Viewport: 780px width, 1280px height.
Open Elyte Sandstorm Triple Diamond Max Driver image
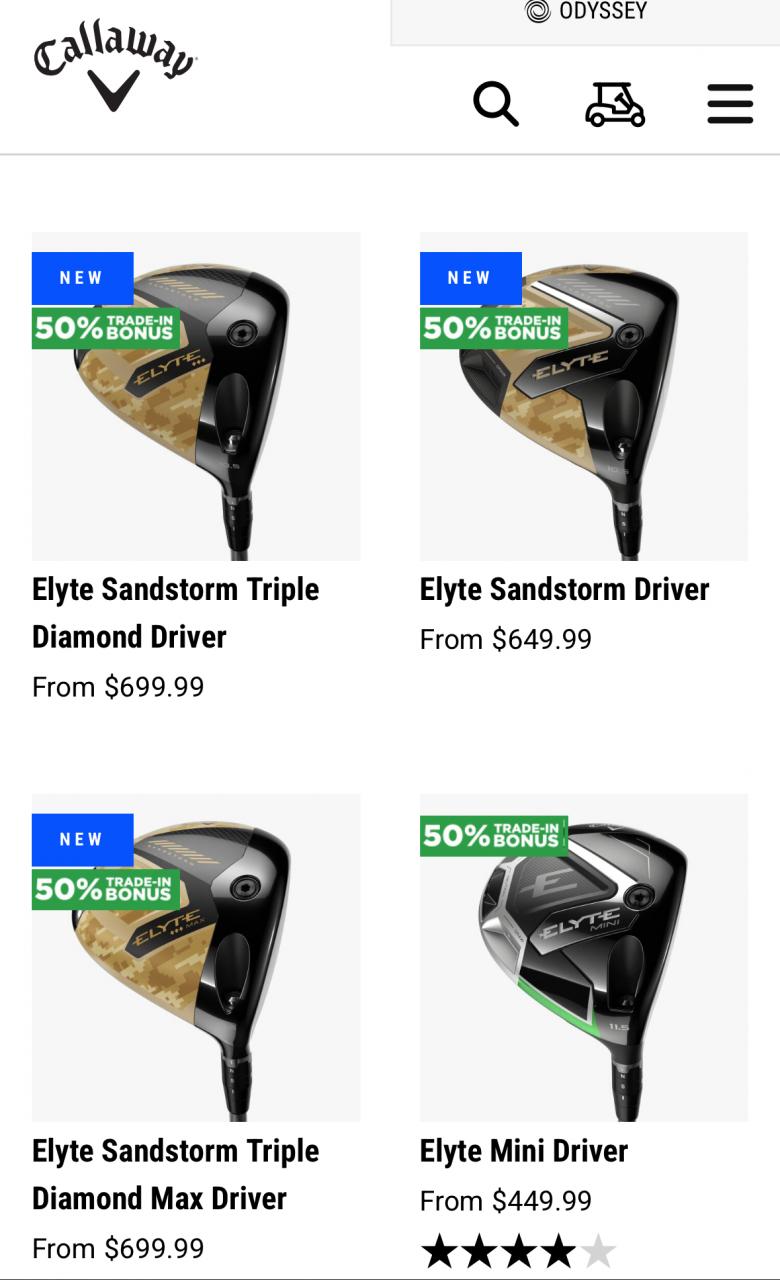(x=196, y=957)
